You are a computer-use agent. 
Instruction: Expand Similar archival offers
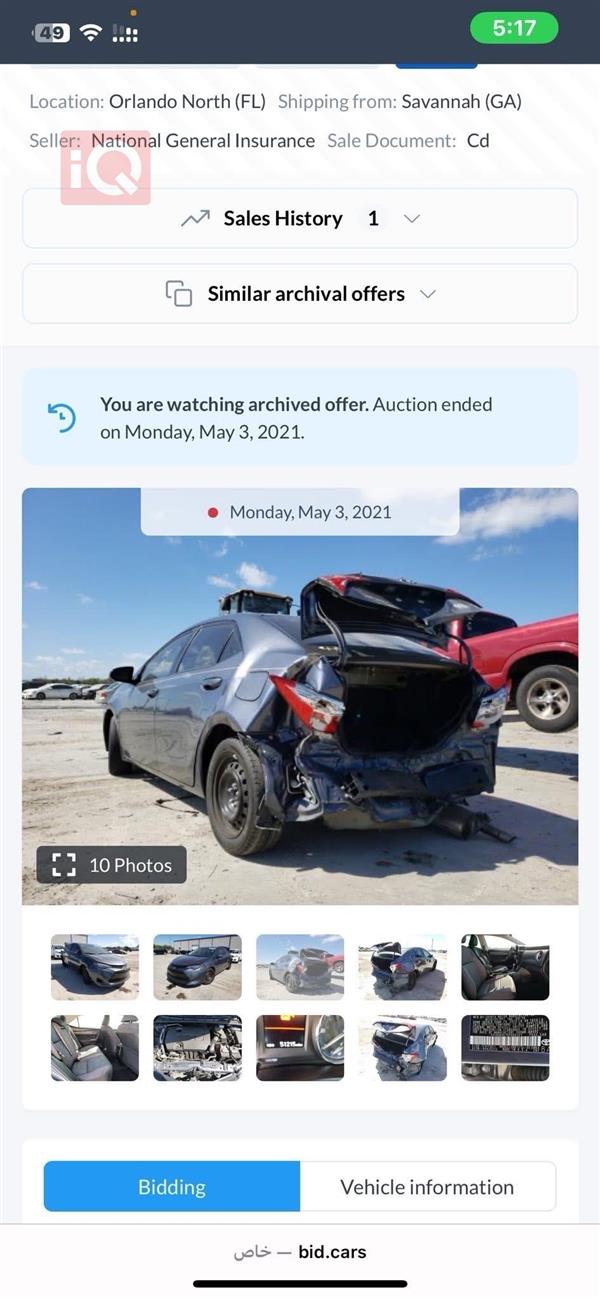point(300,294)
